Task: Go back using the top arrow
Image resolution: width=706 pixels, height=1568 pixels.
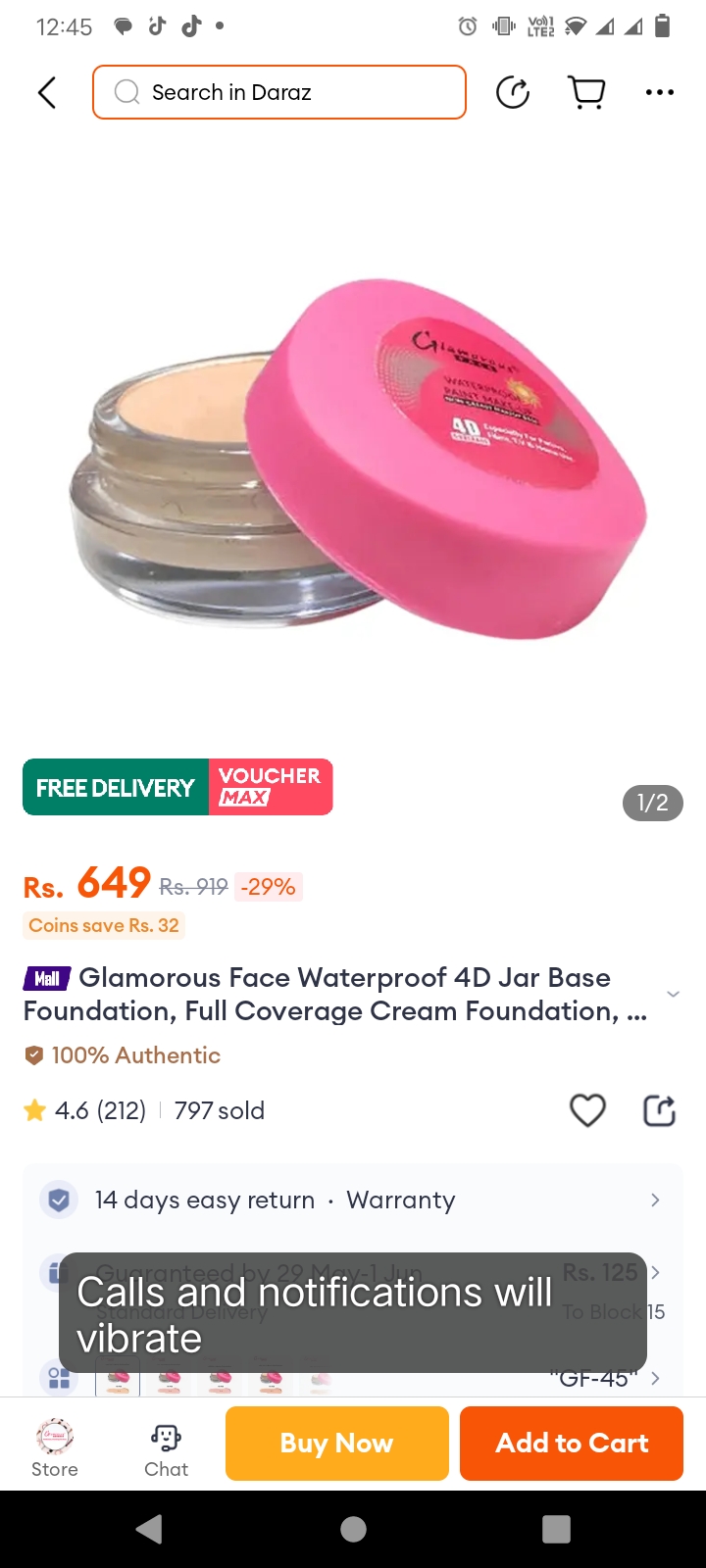Action: coord(47,92)
